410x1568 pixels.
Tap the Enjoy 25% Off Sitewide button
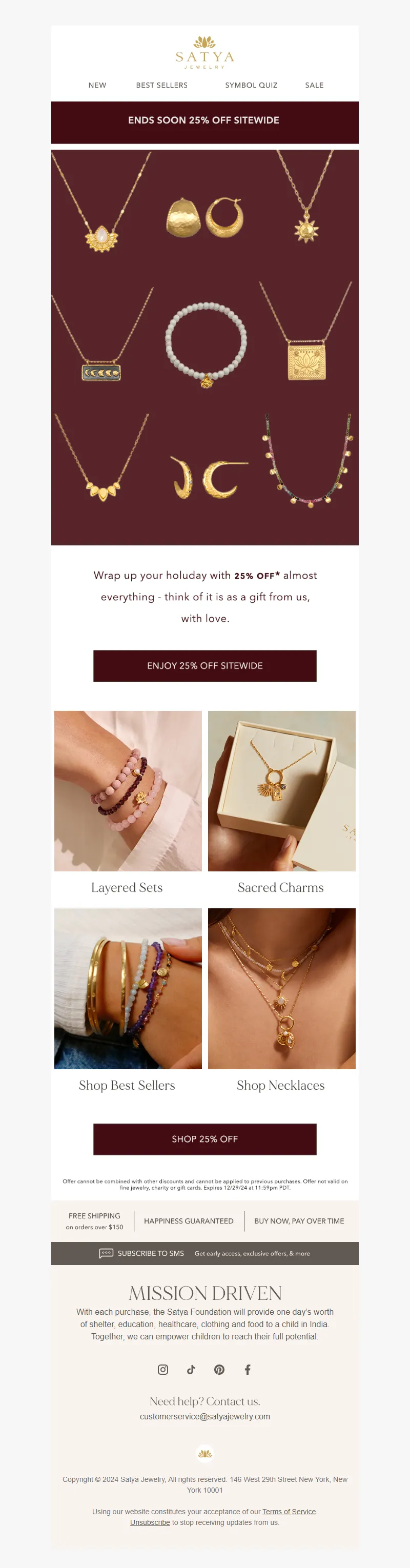tap(204, 666)
